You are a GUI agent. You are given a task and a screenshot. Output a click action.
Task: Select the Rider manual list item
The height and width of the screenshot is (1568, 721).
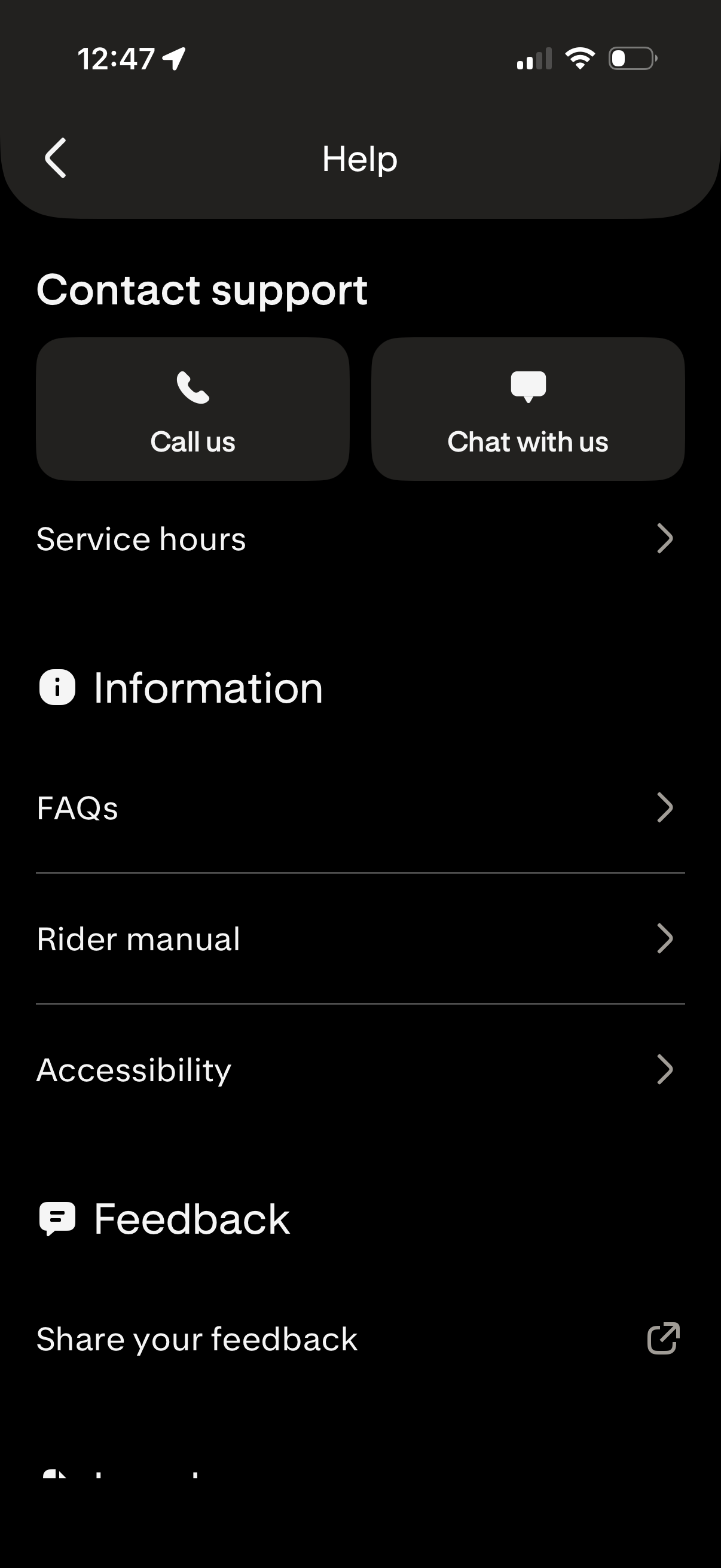138,939
